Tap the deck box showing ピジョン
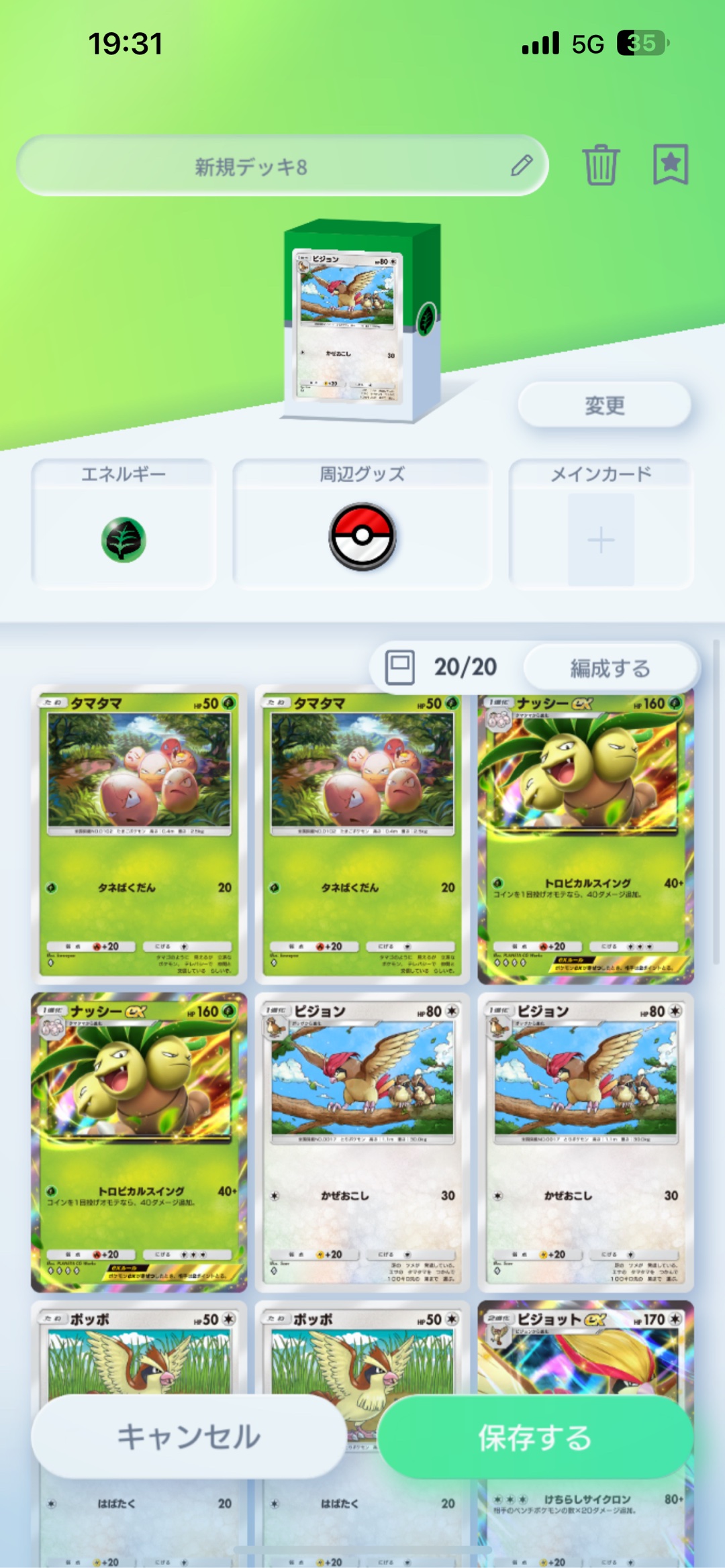 point(361,320)
